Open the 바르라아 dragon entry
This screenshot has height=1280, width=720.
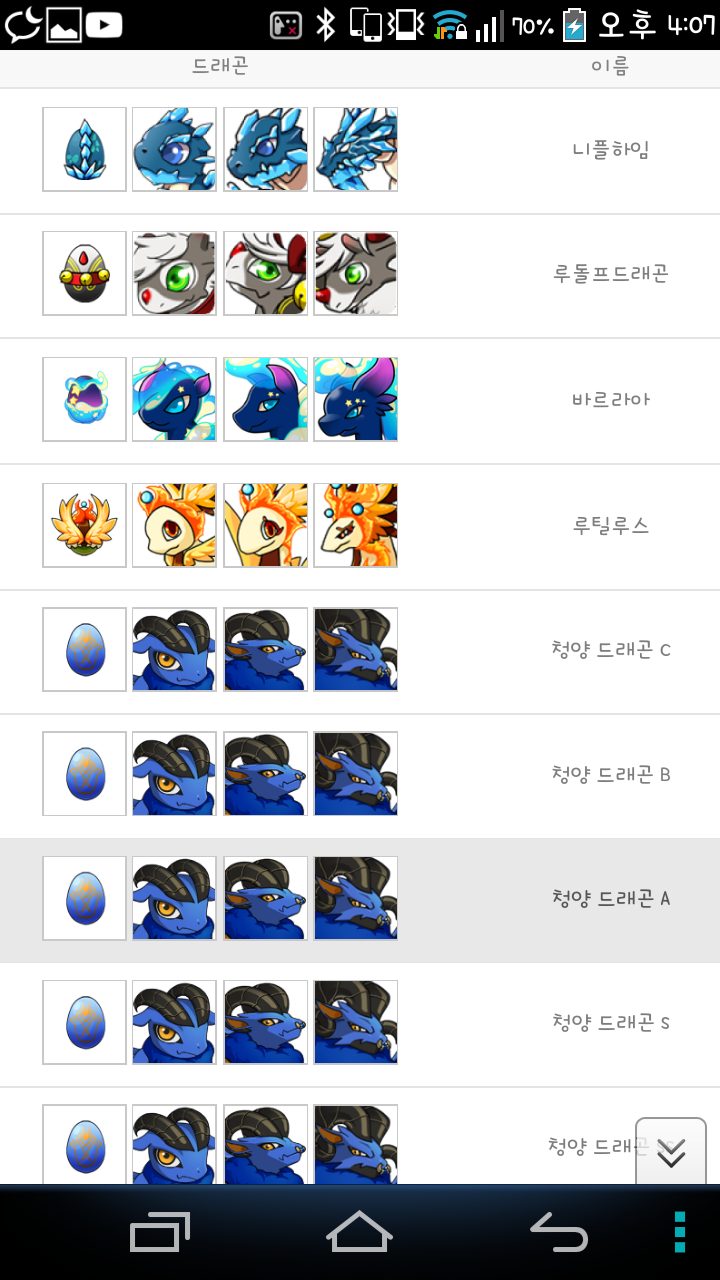pos(610,399)
